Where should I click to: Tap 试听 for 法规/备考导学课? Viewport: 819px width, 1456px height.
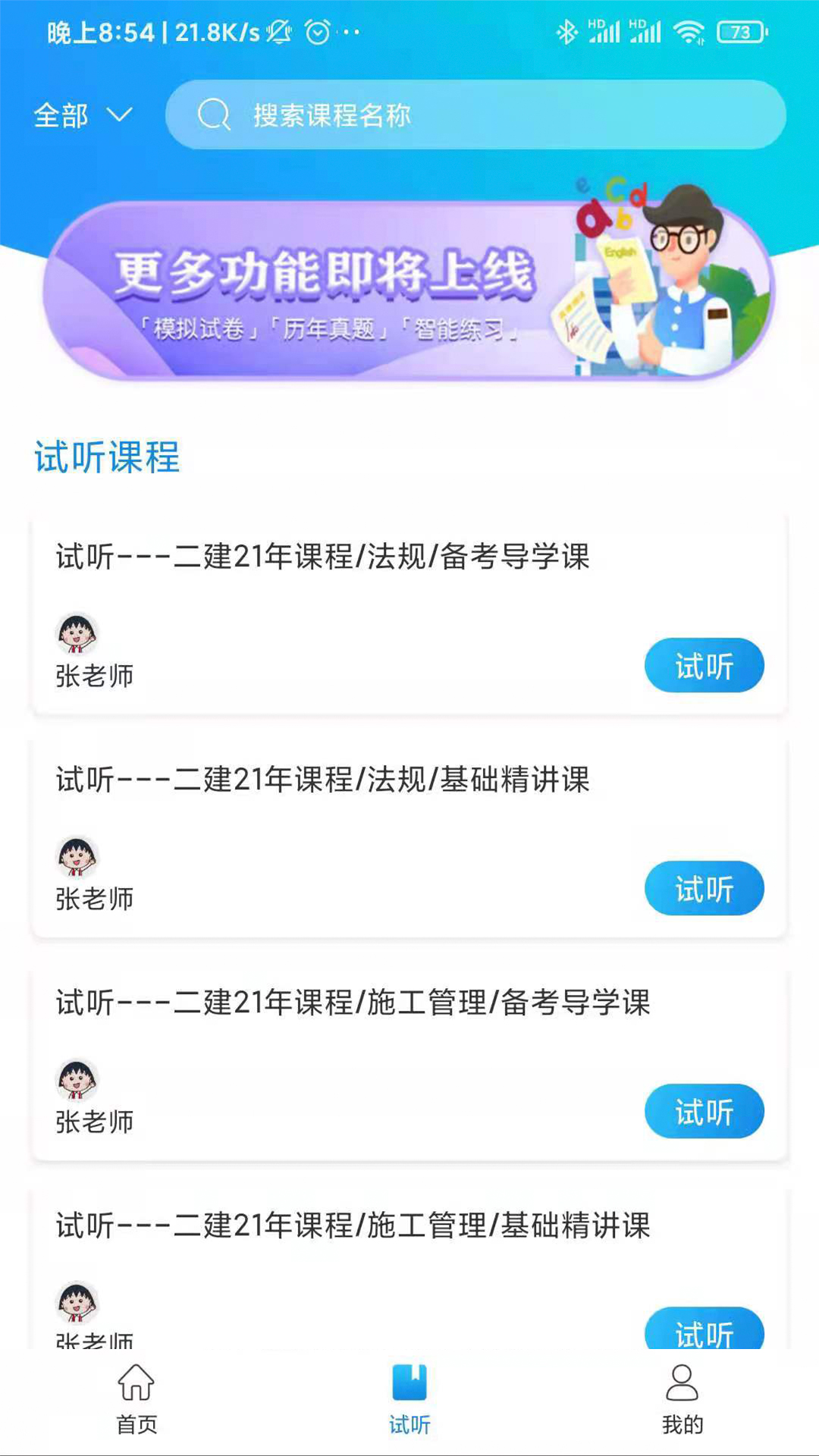coord(704,666)
